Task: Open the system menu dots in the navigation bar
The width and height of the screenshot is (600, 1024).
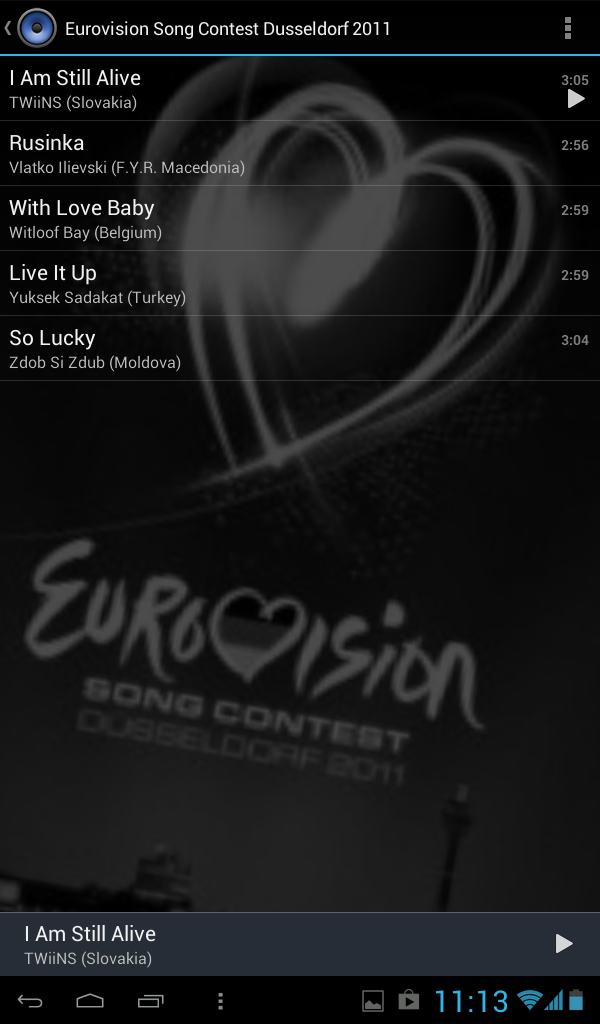Action: coord(220,1001)
